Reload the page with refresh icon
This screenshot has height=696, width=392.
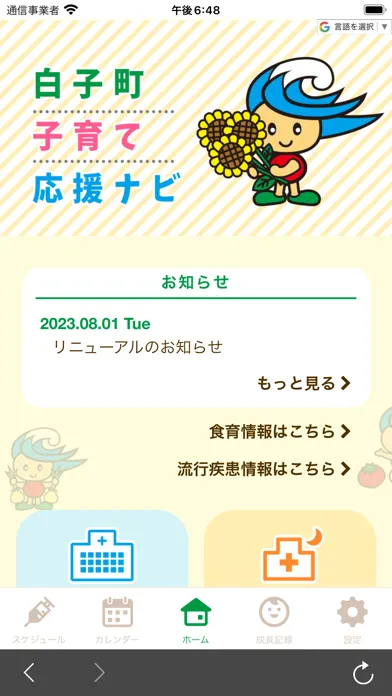363,673
